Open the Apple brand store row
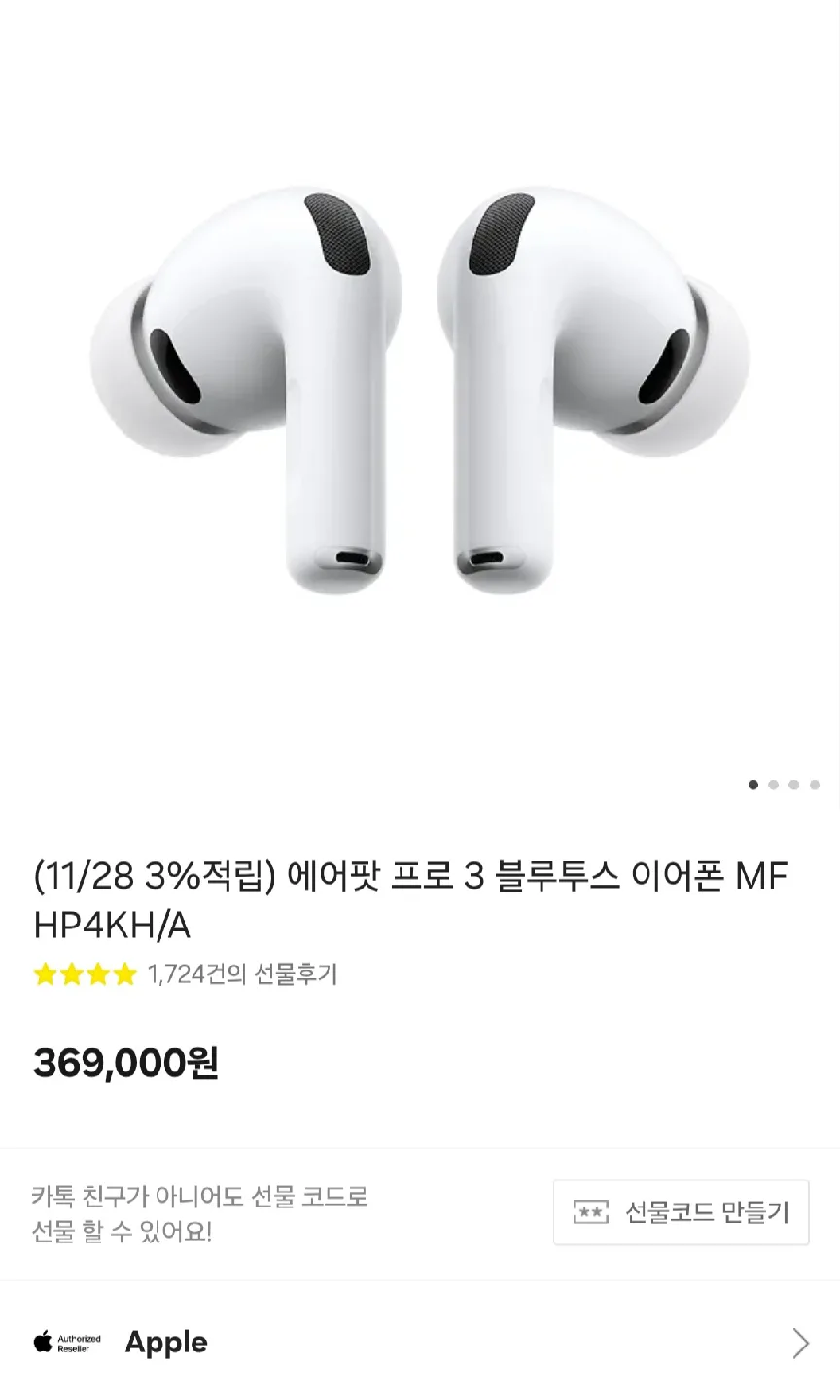840x1400 pixels. click(420, 1343)
